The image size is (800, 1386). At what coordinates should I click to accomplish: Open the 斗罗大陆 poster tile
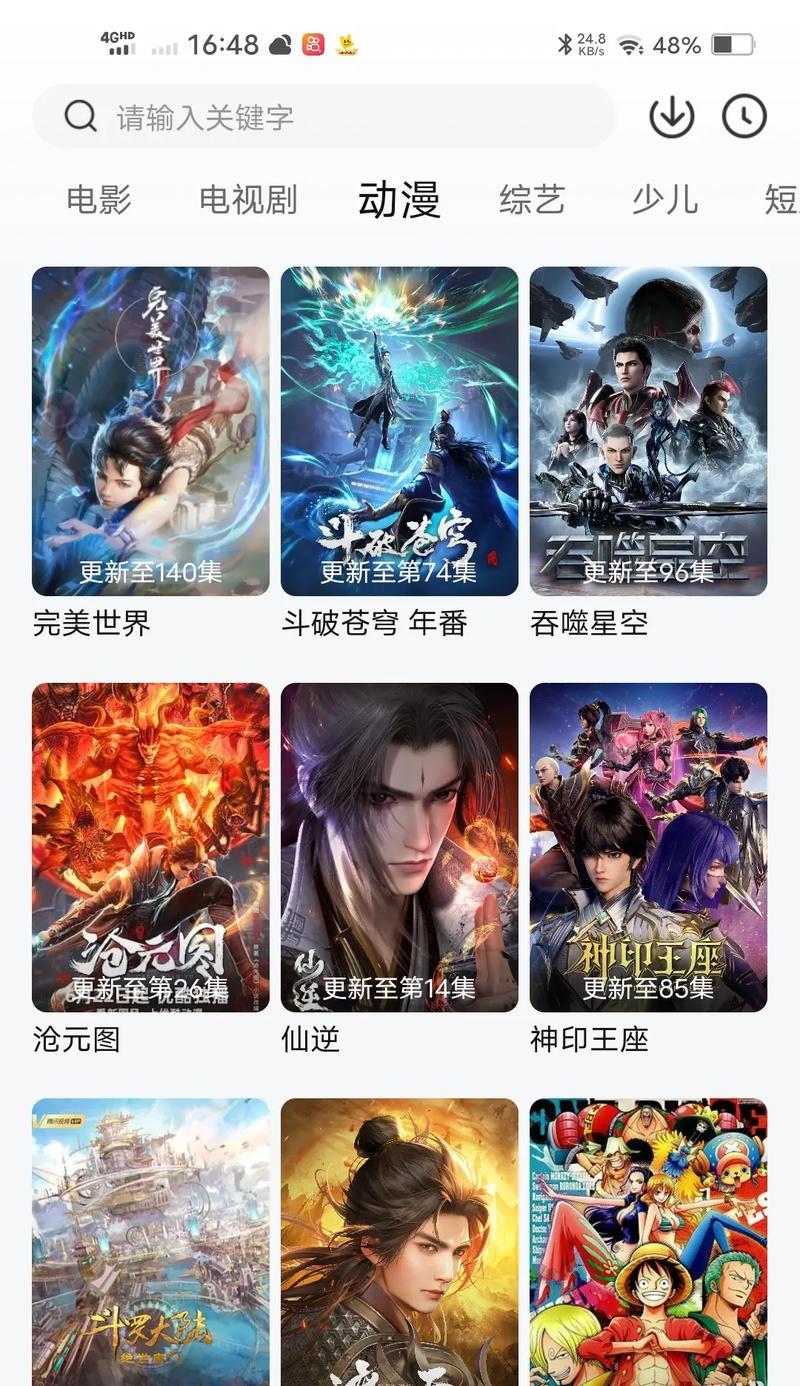[x=150, y=1242]
